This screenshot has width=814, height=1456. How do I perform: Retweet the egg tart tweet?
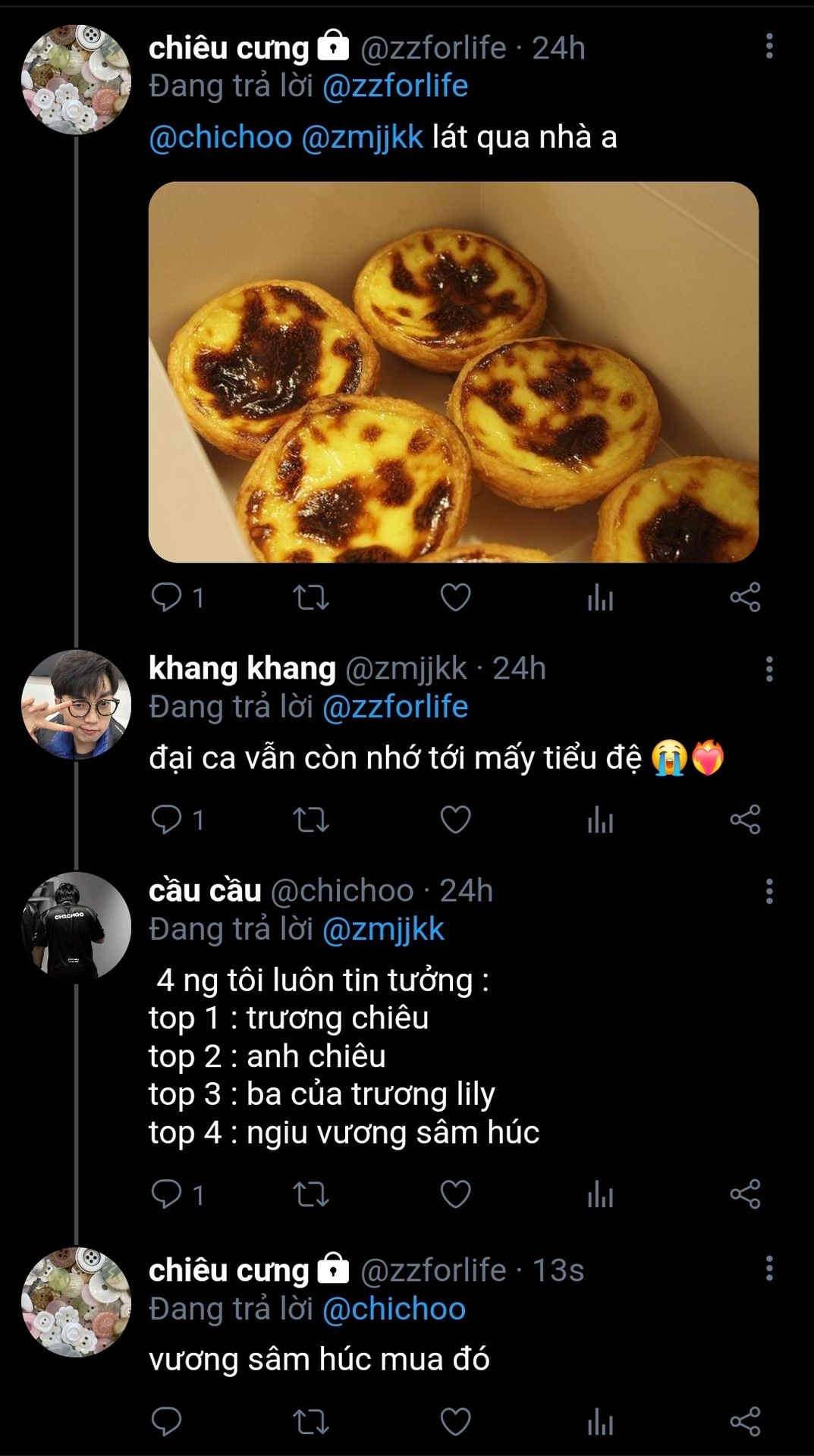311,598
